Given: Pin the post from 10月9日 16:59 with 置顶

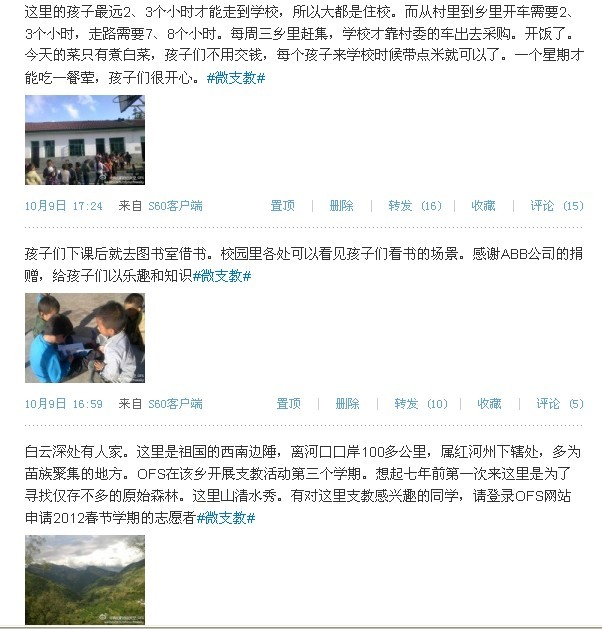Looking at the screenshot, I should click(x=288, y=404).
